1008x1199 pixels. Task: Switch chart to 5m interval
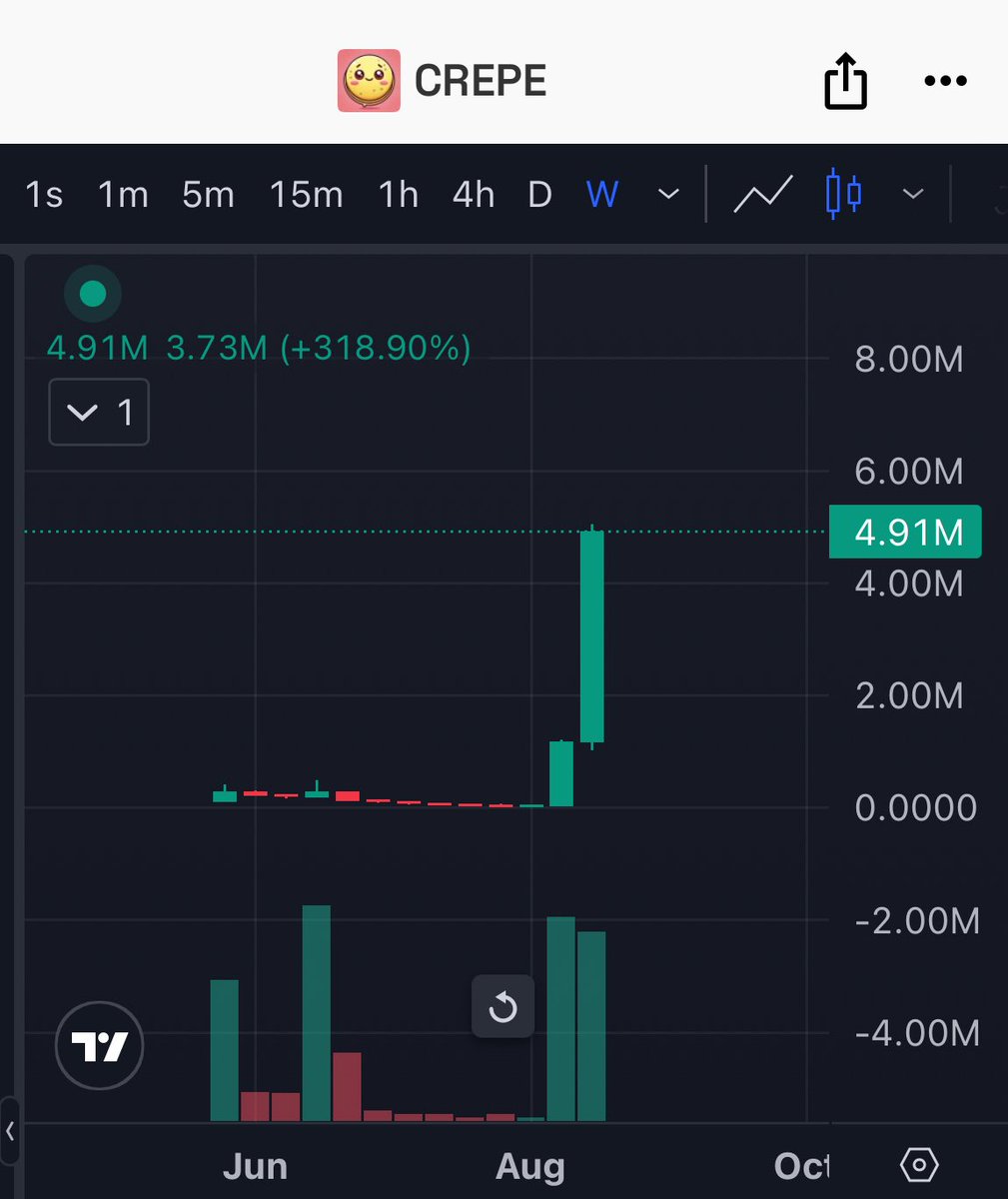[208, 195]
